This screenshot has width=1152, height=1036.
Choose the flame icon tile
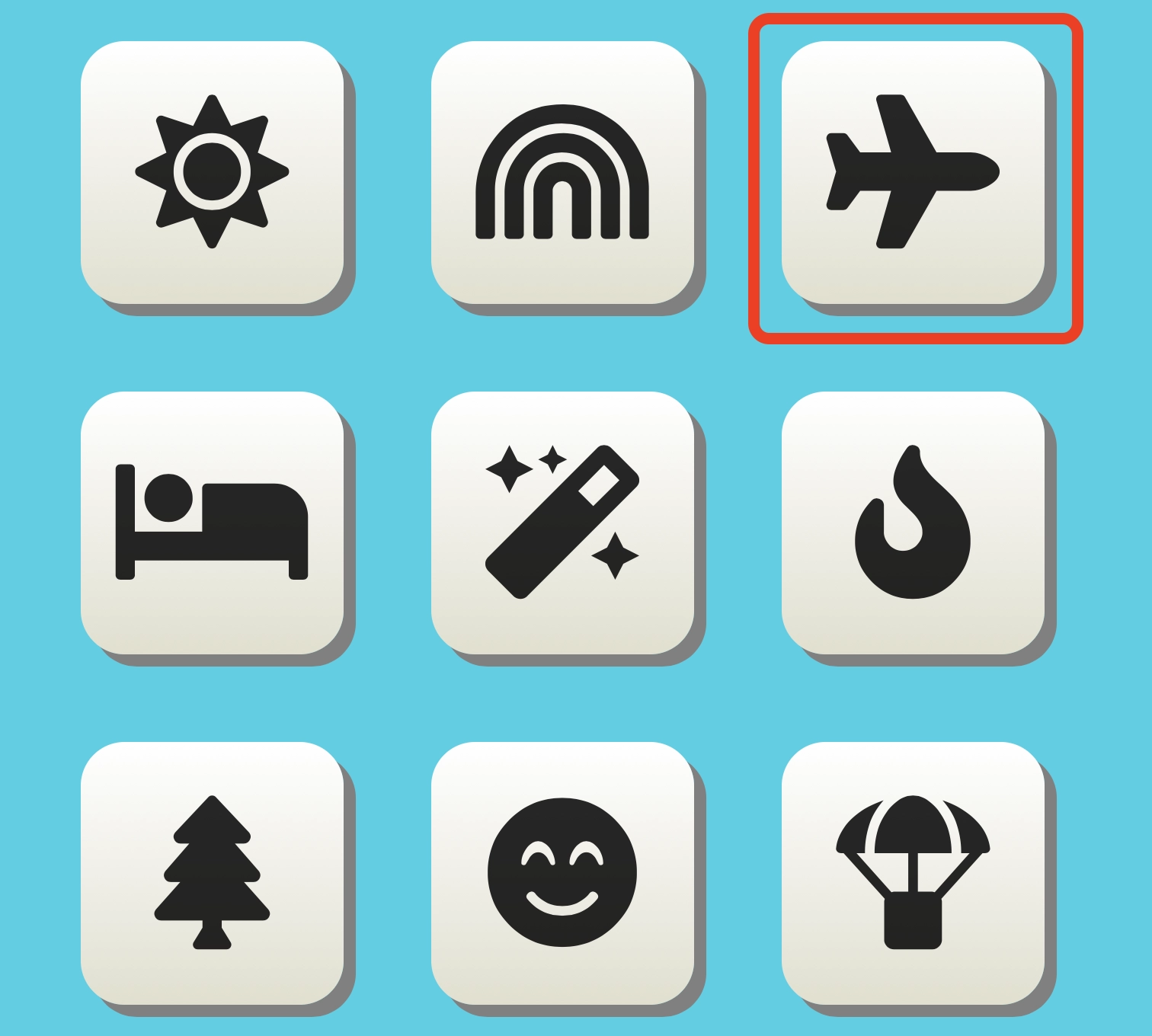[913, 523]
